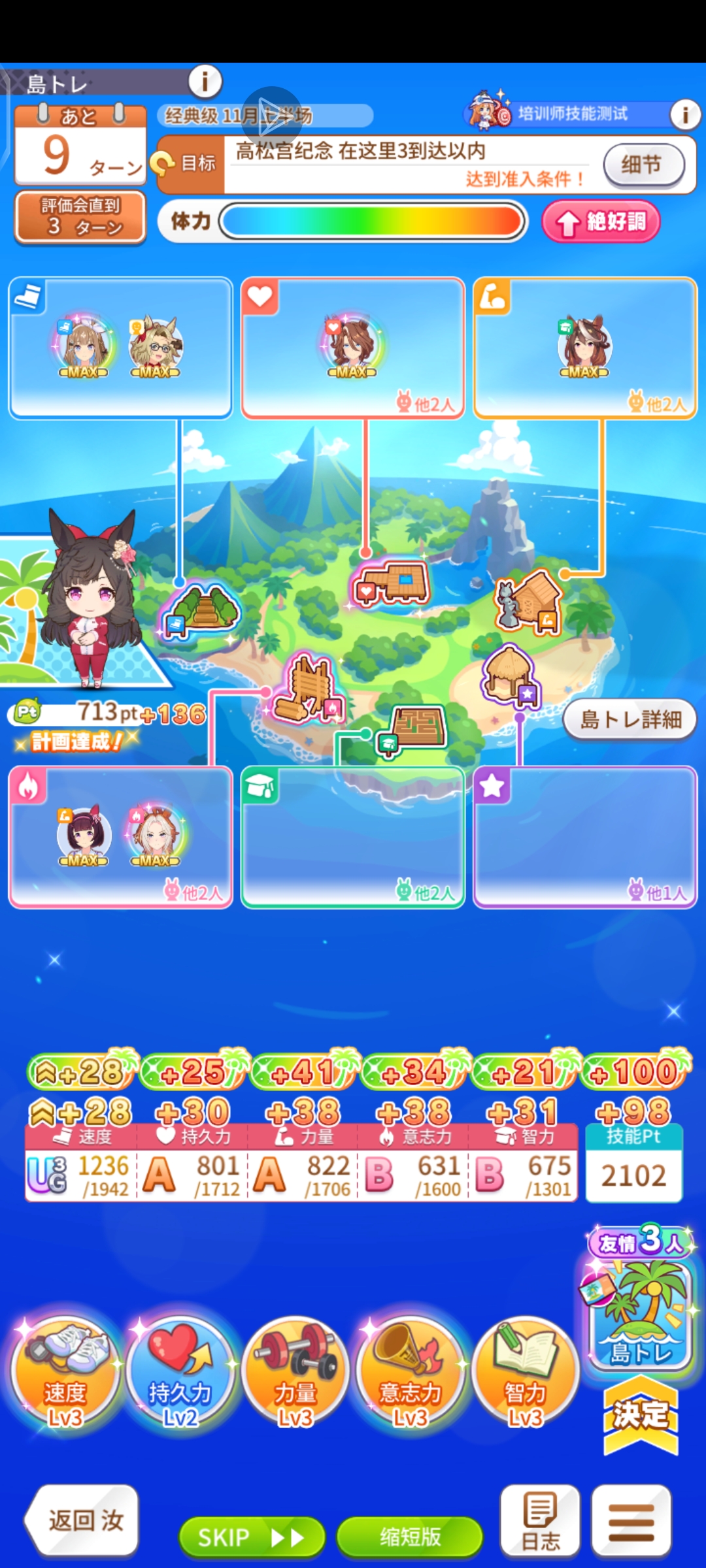Open the 日志 log
The image size is (706, 1568).
click(541, 1521)
